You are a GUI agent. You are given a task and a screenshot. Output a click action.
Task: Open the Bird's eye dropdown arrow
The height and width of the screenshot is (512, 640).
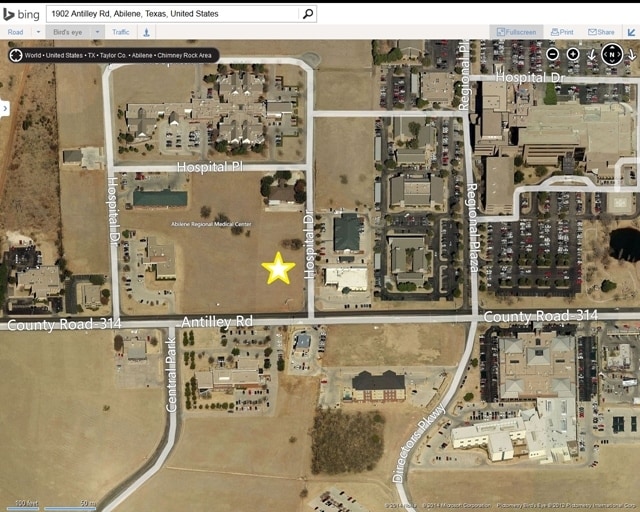pyautogui.click(x=97, y=32)
